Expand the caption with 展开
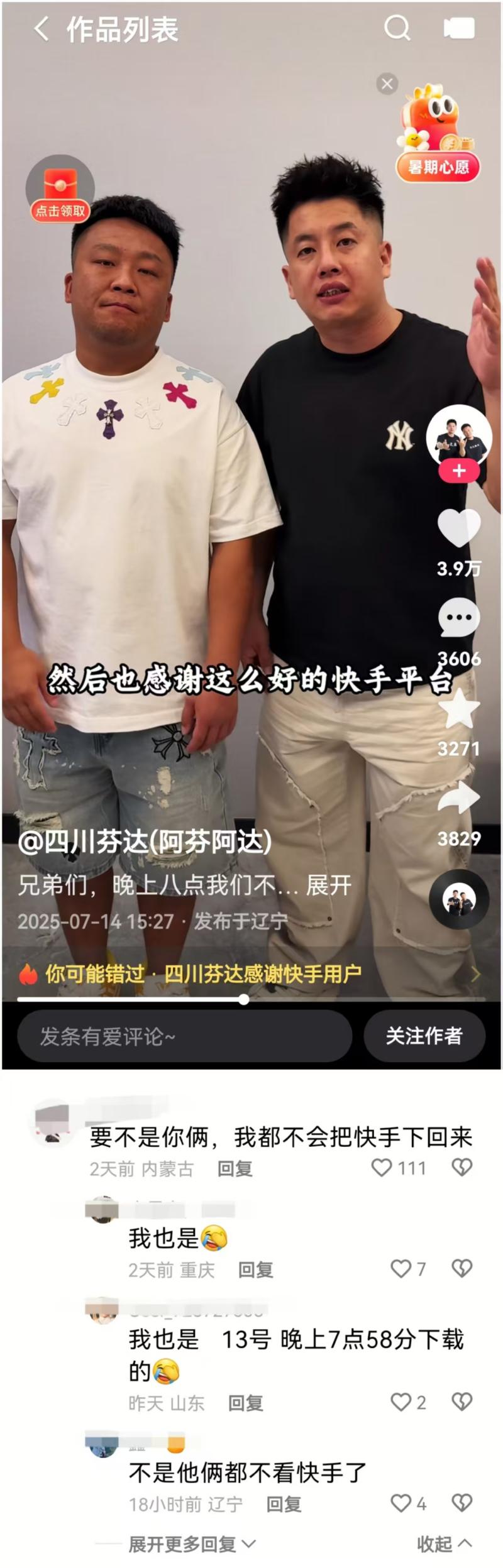The width and height of the screenshot is (503, 1568). [328, 885]
